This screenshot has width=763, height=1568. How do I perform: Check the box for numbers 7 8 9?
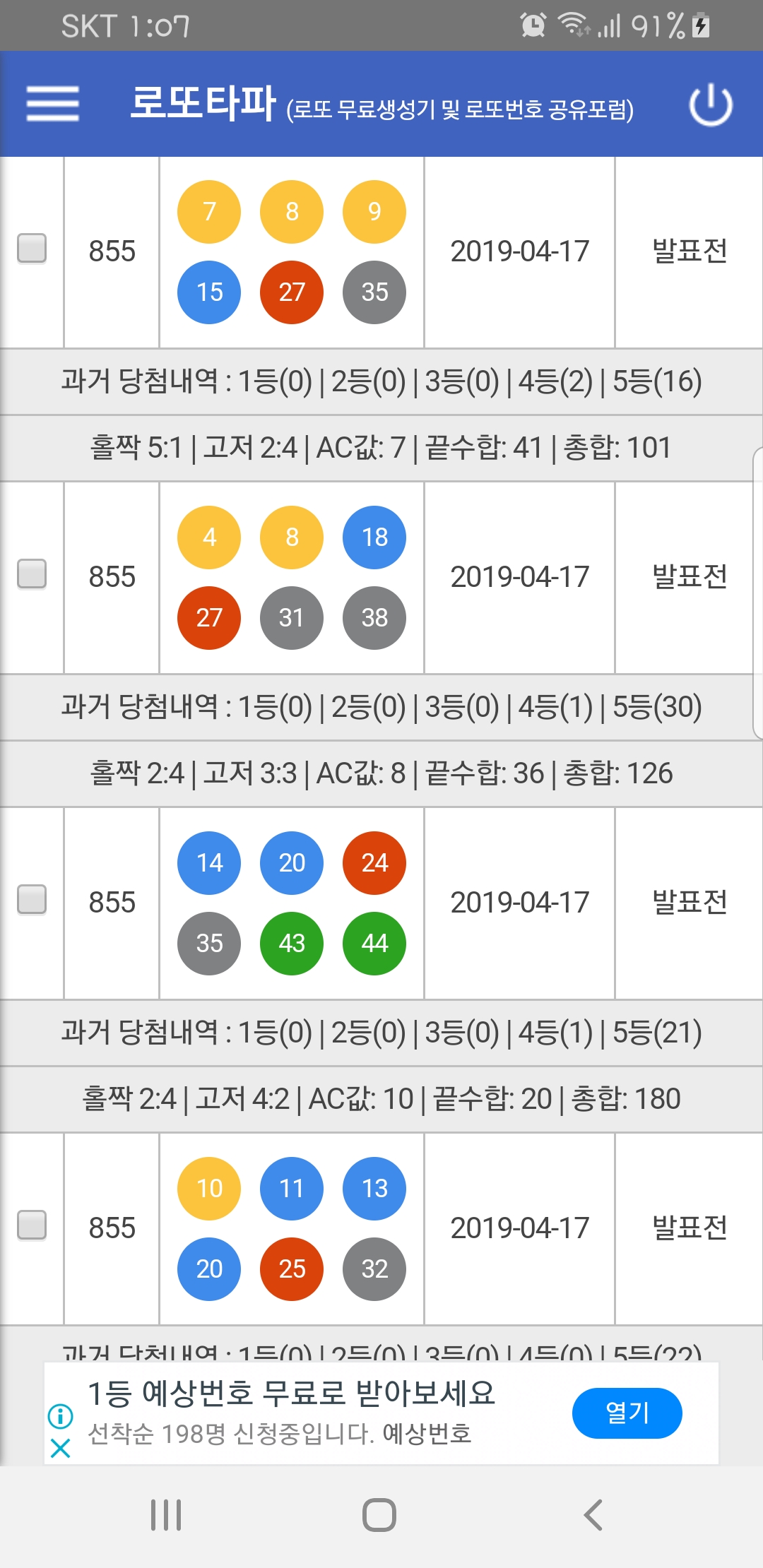coord(32,248)
